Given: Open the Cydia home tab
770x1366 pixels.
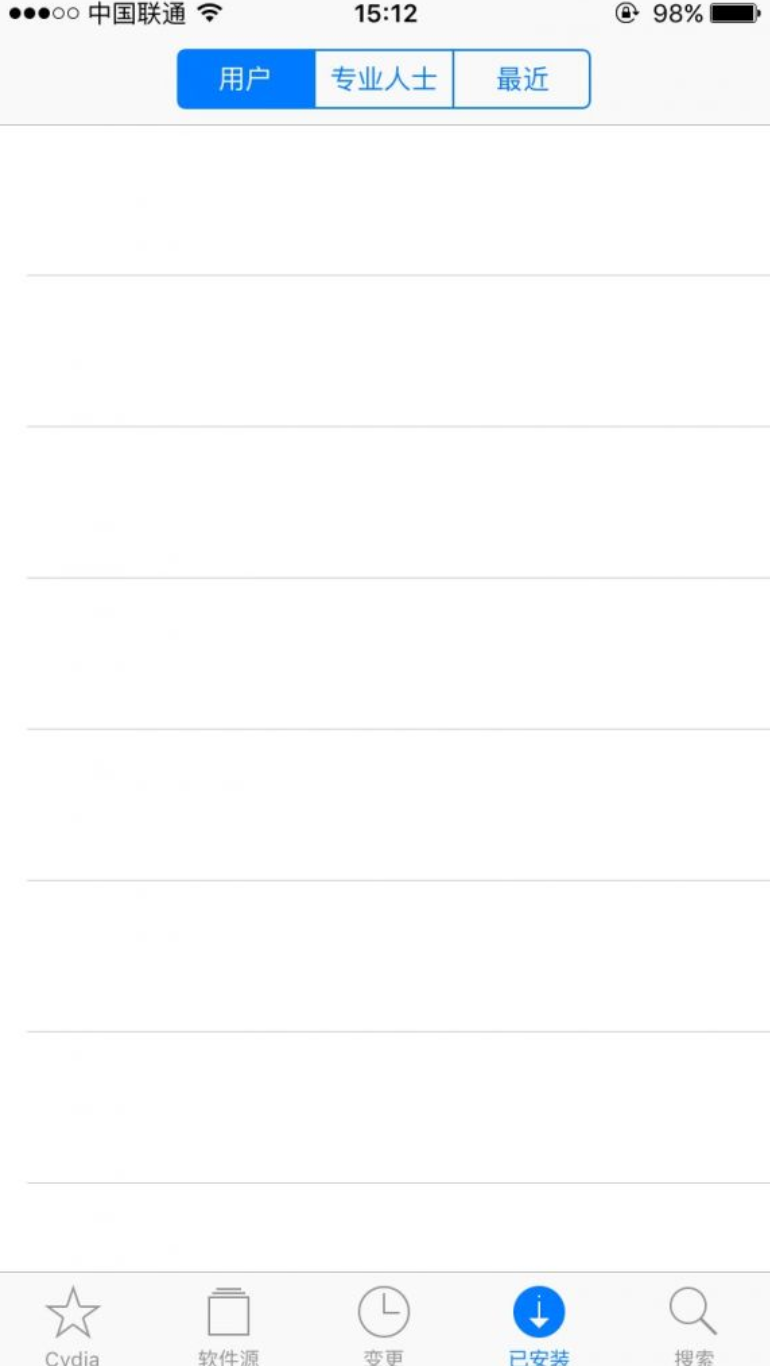Looking at the screenshot, I should click(x=72, y=1324).
